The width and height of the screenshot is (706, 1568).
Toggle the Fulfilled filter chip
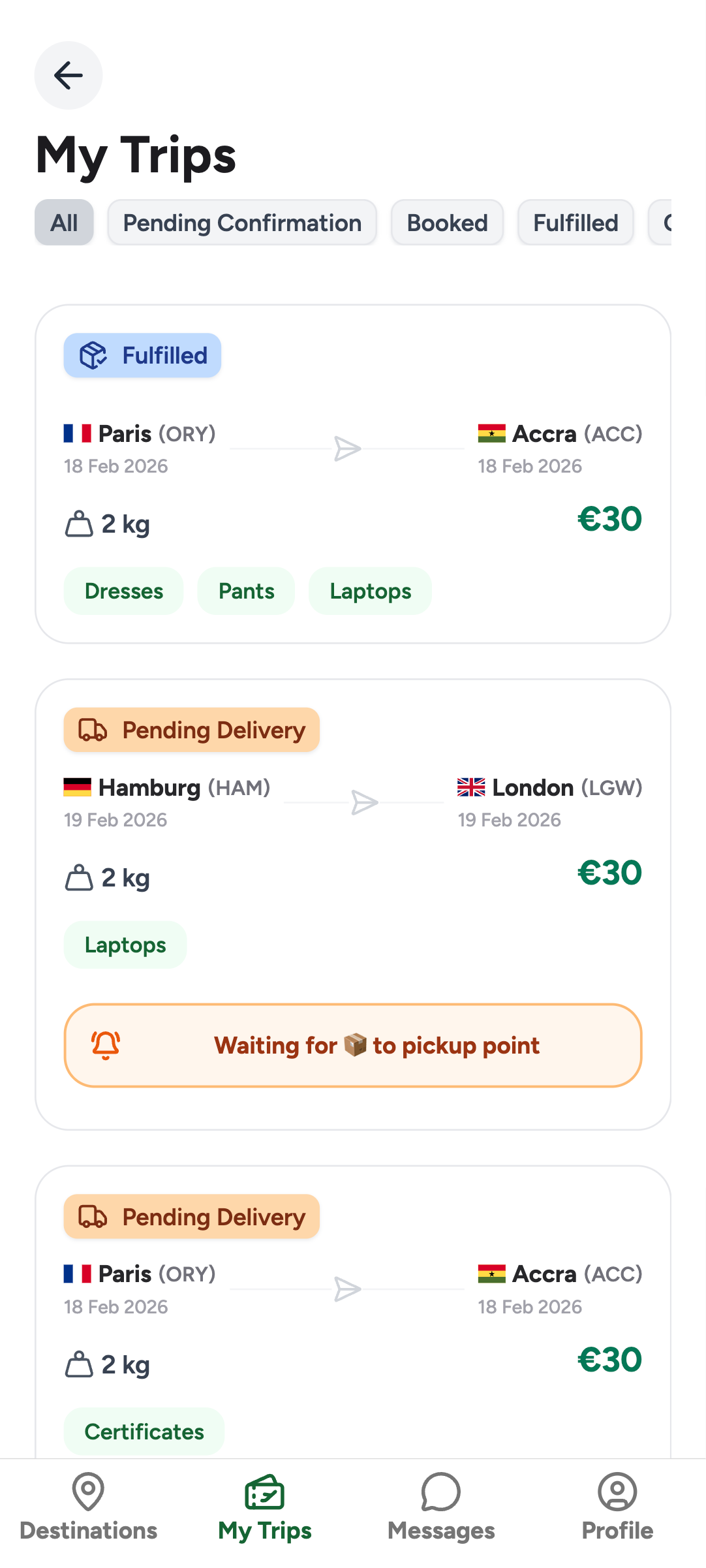click(575, 223)
